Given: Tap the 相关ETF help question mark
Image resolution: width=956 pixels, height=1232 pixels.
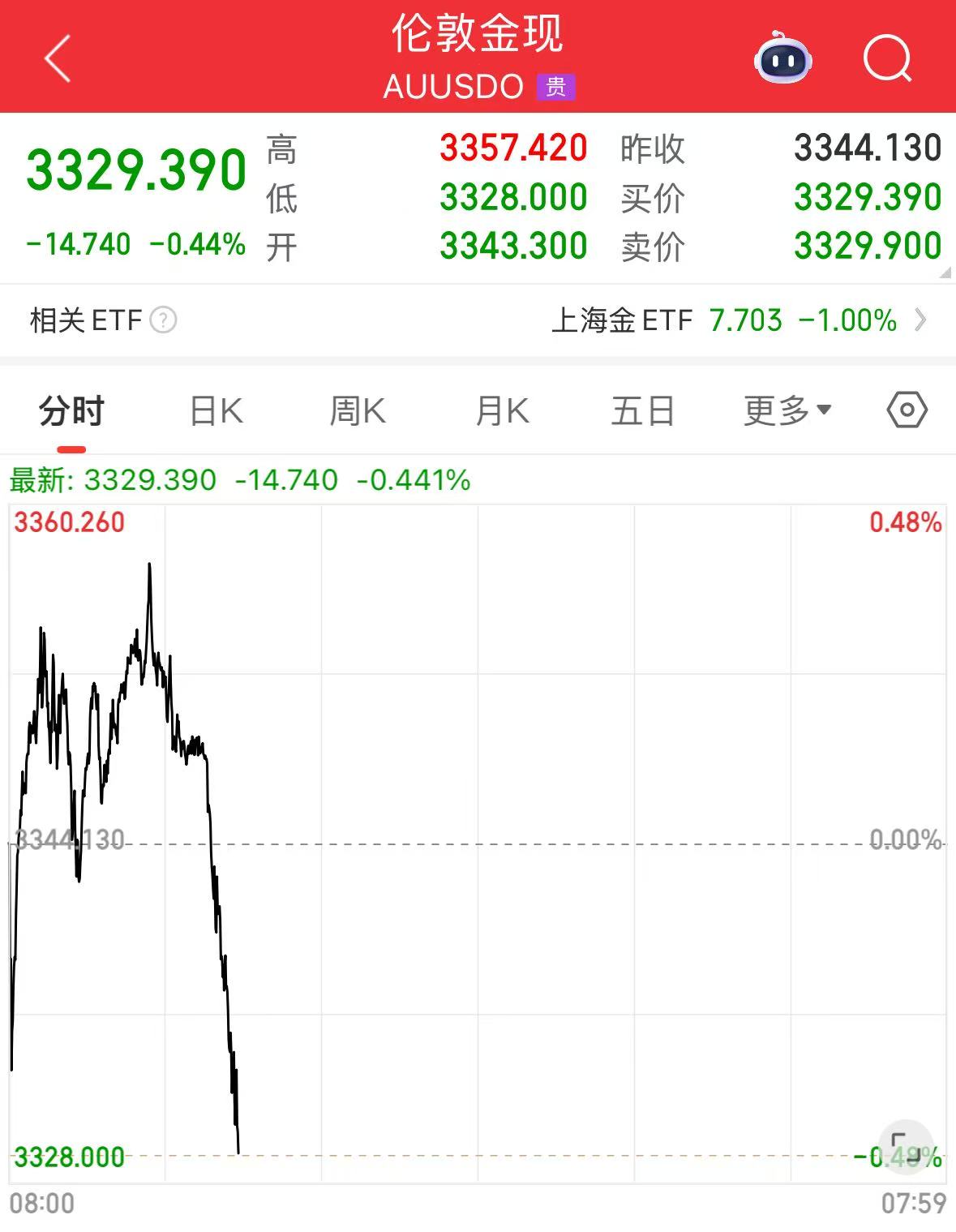Looking at the screenshot, I should (163, 320).
